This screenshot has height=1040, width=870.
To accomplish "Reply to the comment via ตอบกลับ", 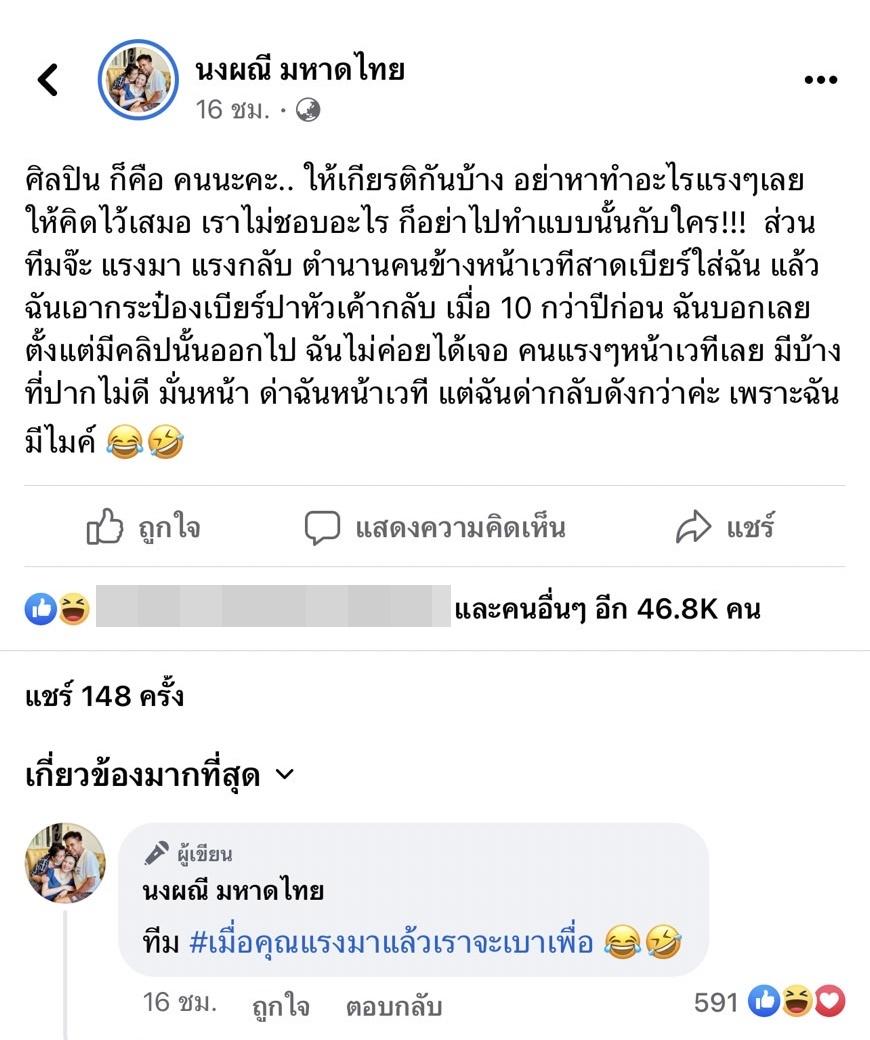I will tap(393, 1005).
